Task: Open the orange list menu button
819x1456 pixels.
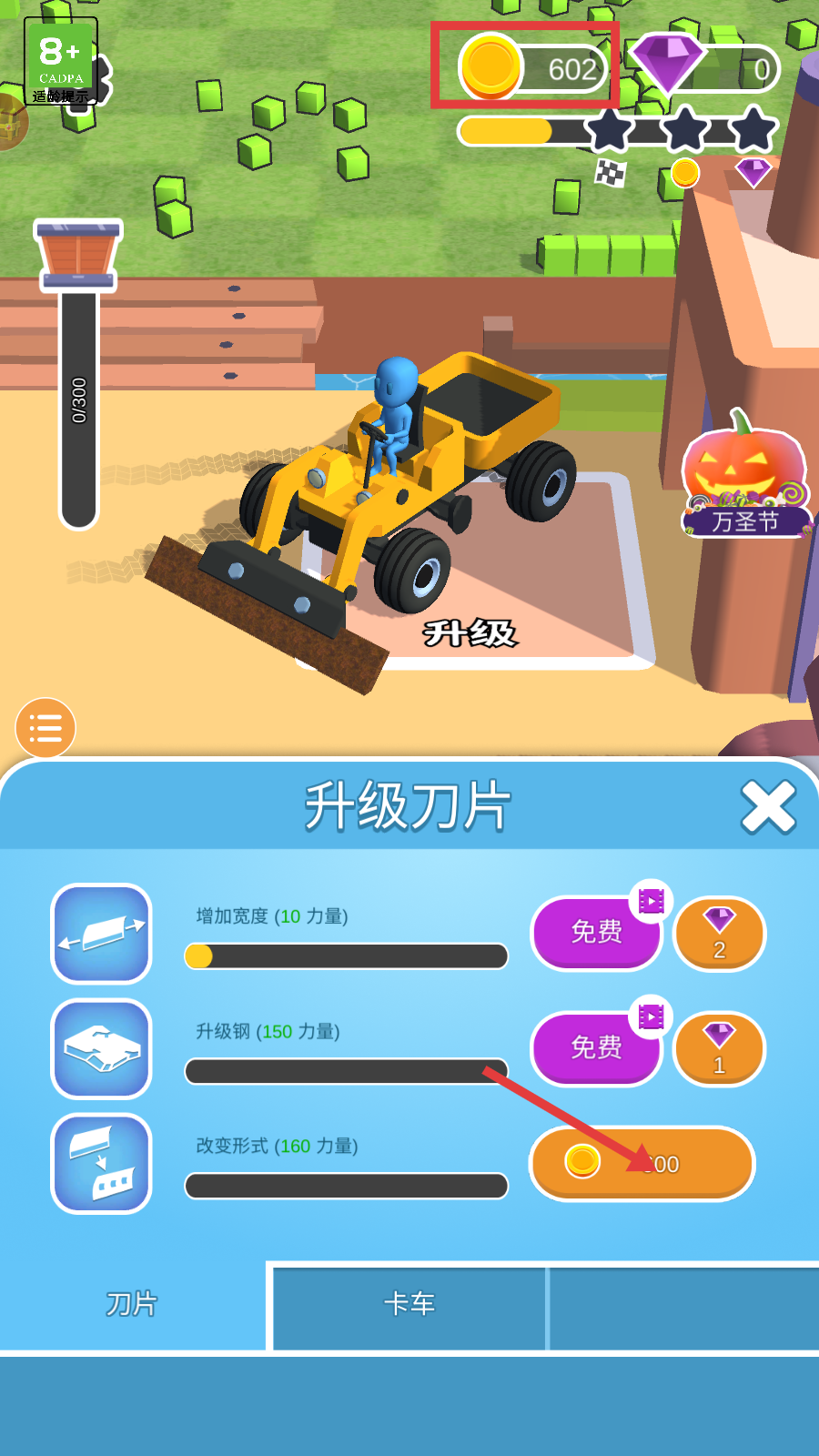Action: point(45,728)
